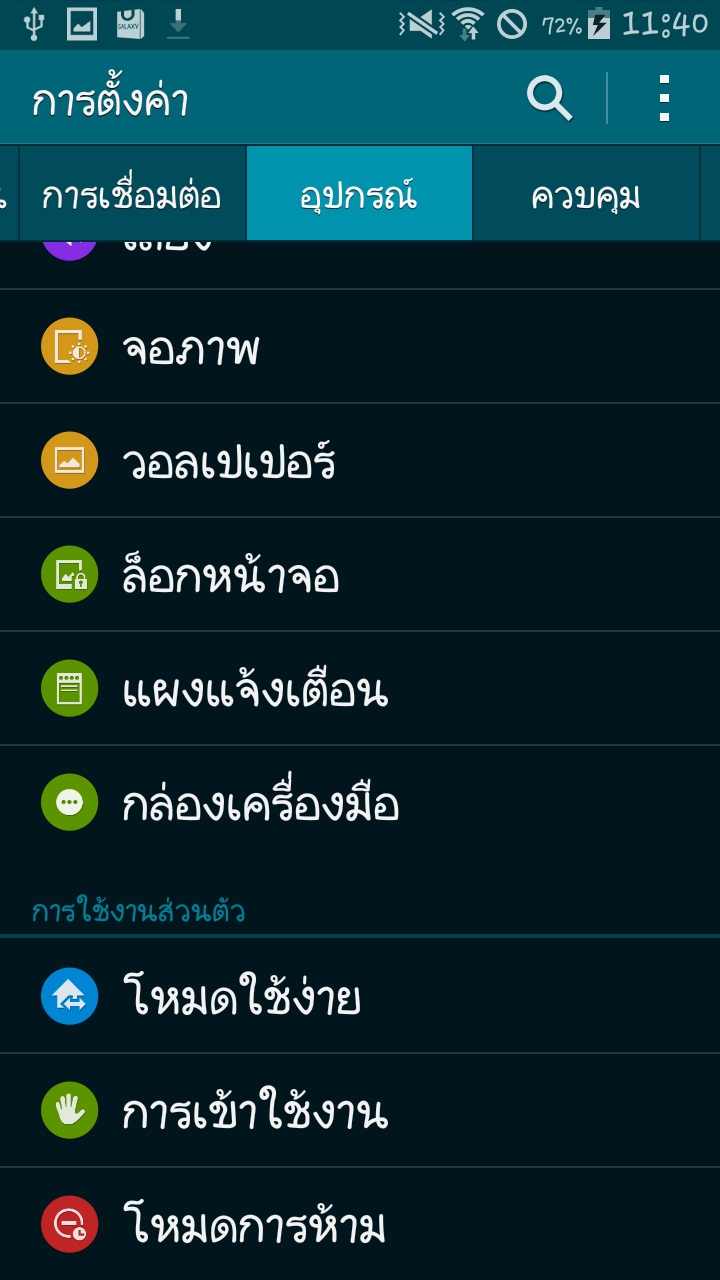Screen dimensions: 720x1280
Task: Open การเข้าใช้งาน accessibility settings
Action: [360, 1110]
